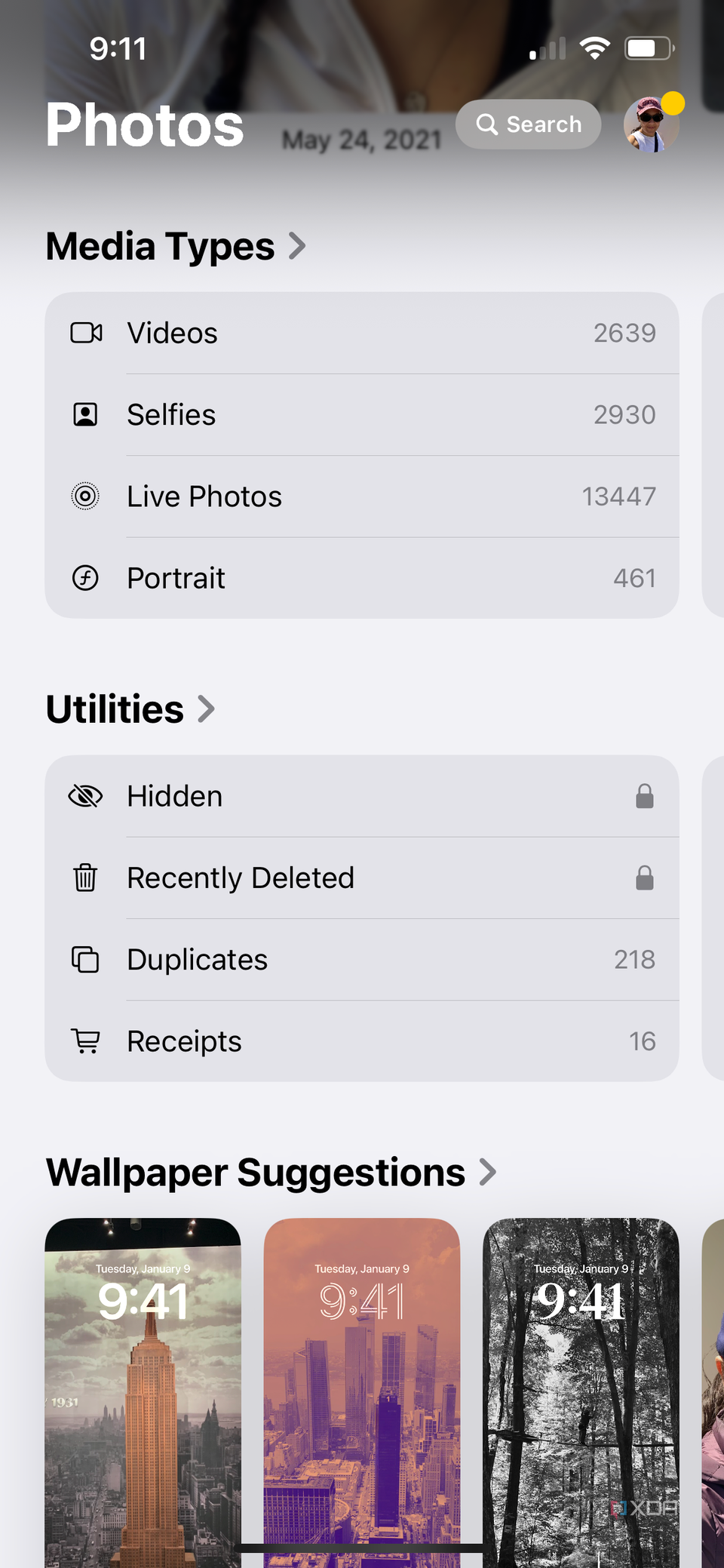Expand the Media Types section
This screenshot has width=724, height=1568.
(298, 245)
